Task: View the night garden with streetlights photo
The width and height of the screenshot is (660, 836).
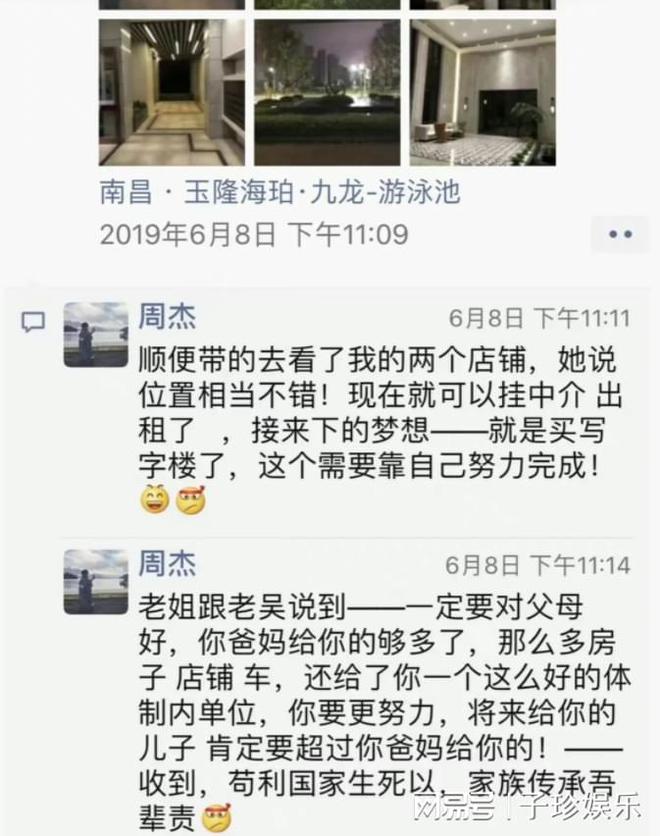Action: click(x=326, y=92)
